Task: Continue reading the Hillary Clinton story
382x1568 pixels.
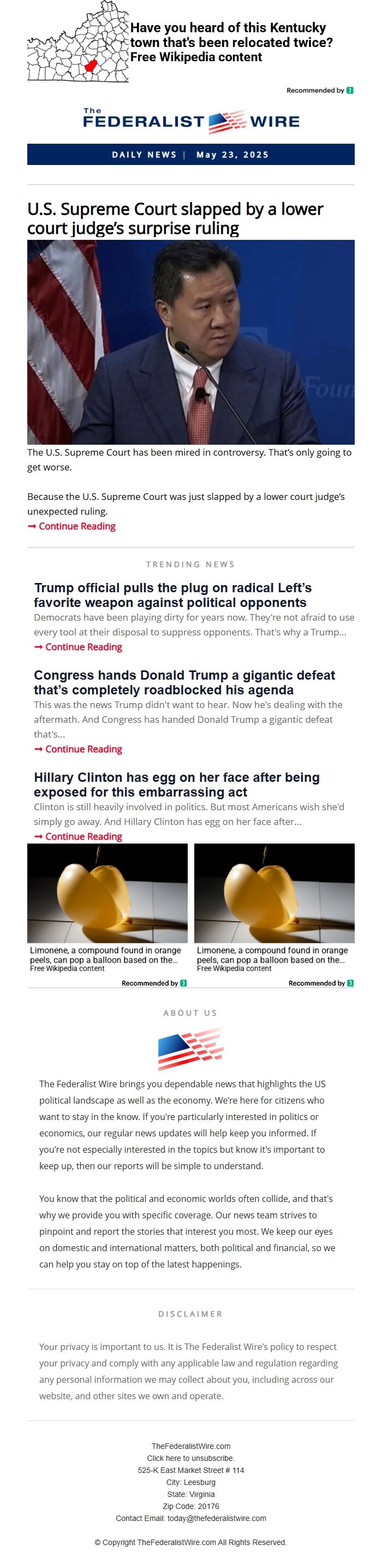Action: [83, 837]
